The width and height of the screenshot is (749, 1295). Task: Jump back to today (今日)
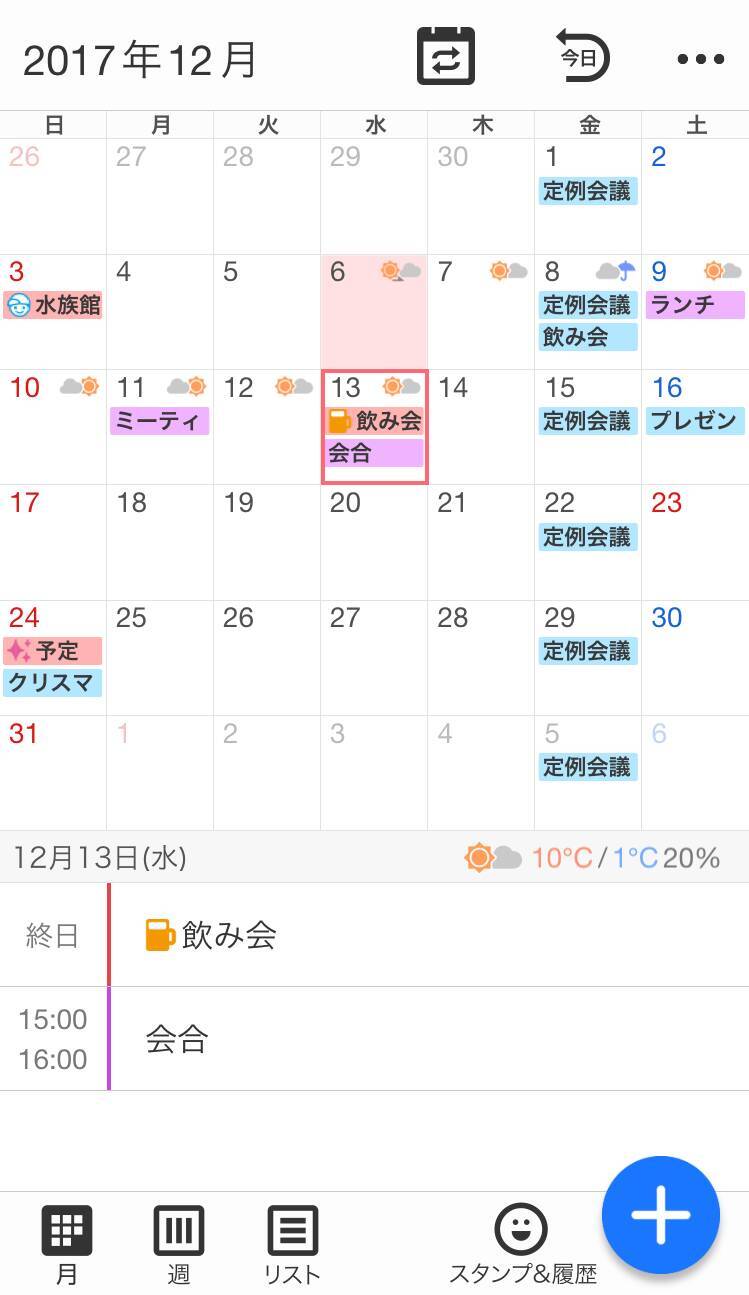[x=582, y=57]
